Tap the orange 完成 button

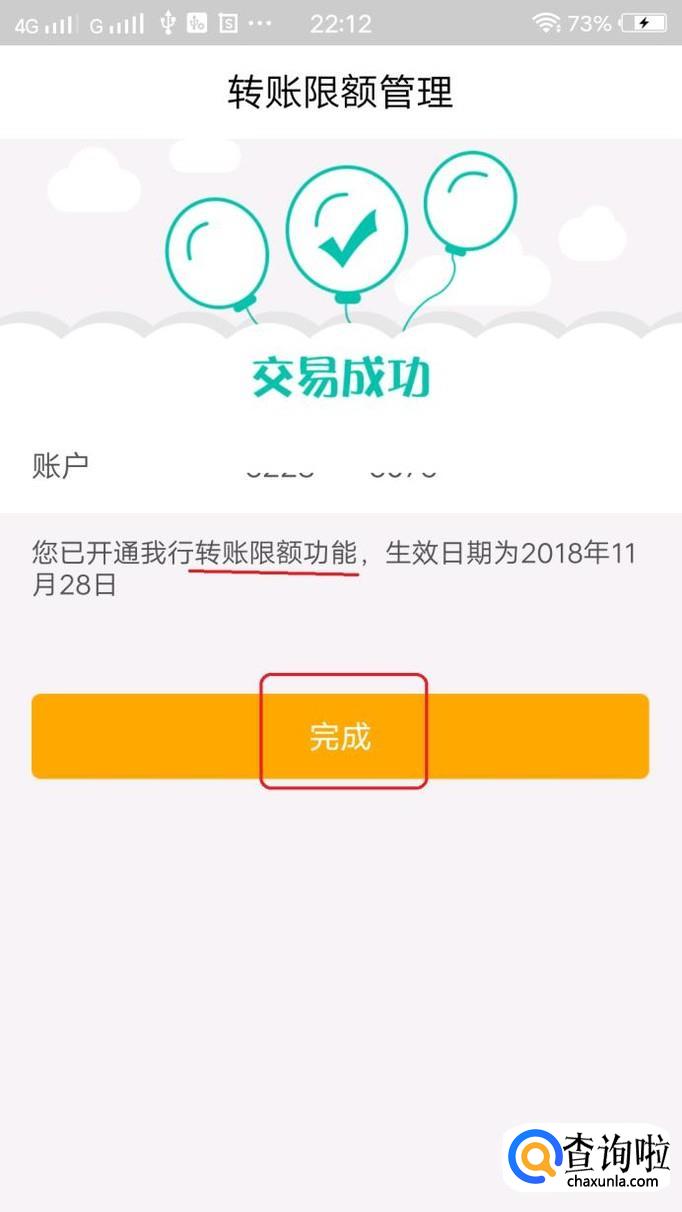[340, 737]
